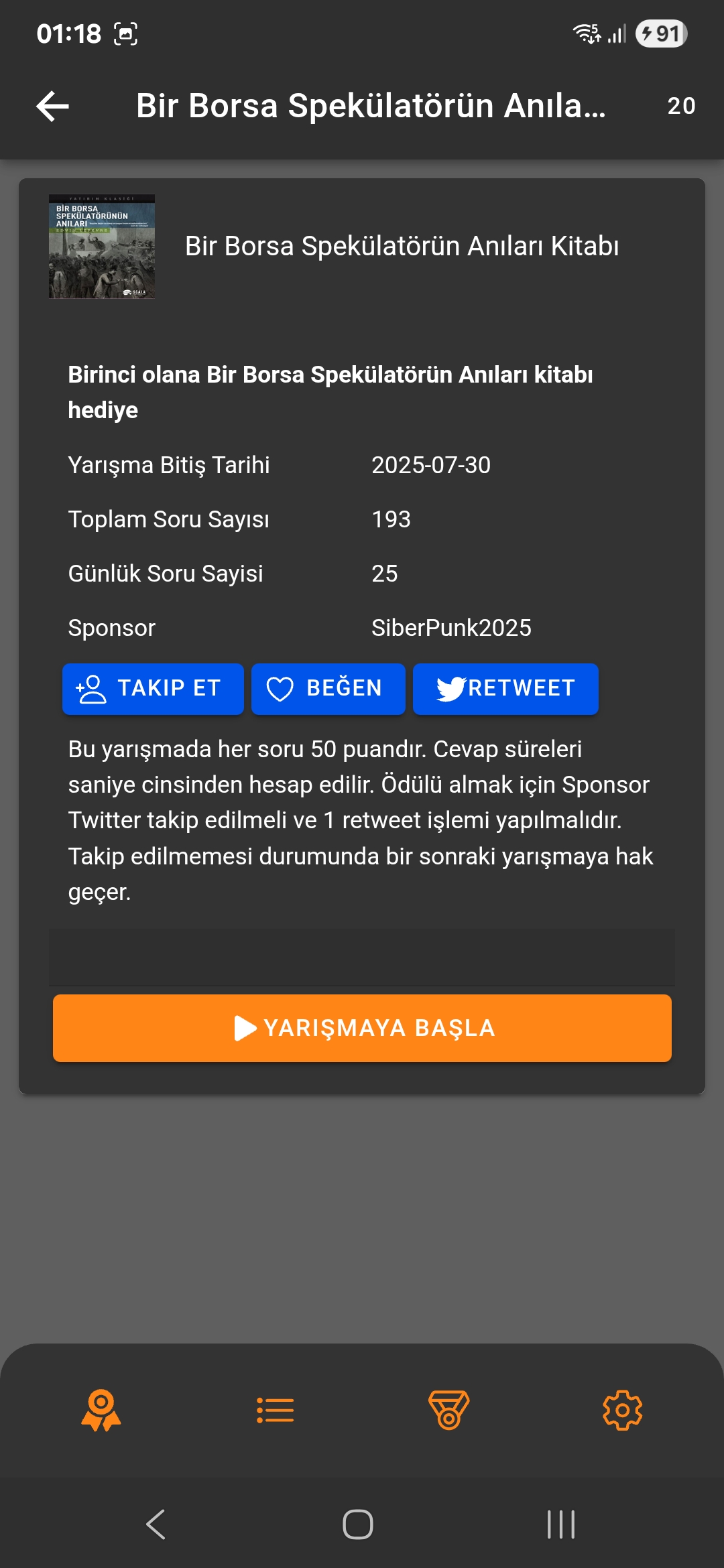
Task: Open recent apps from navigation bar
Action: pos(560,1524)
